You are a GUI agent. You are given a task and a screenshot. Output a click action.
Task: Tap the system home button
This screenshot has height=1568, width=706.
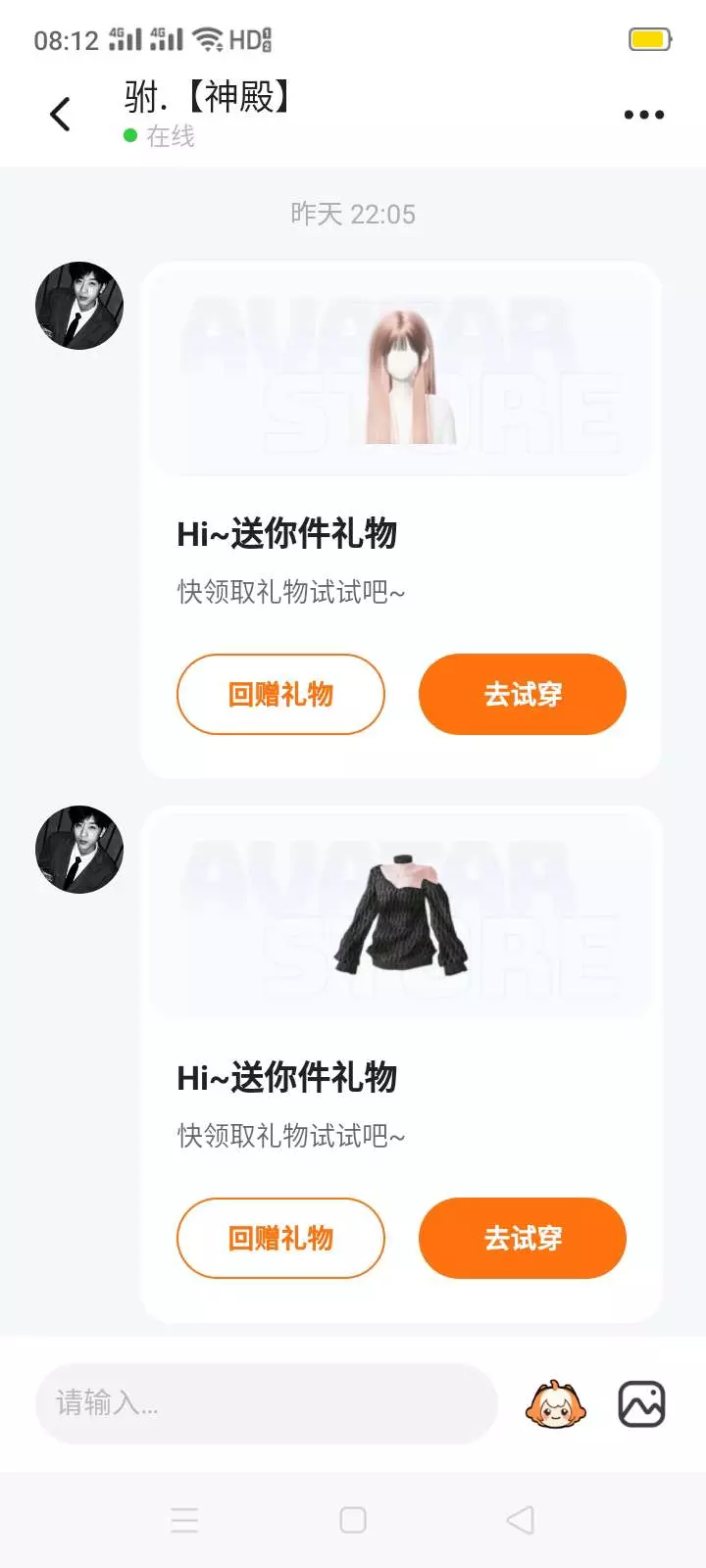353,1520
